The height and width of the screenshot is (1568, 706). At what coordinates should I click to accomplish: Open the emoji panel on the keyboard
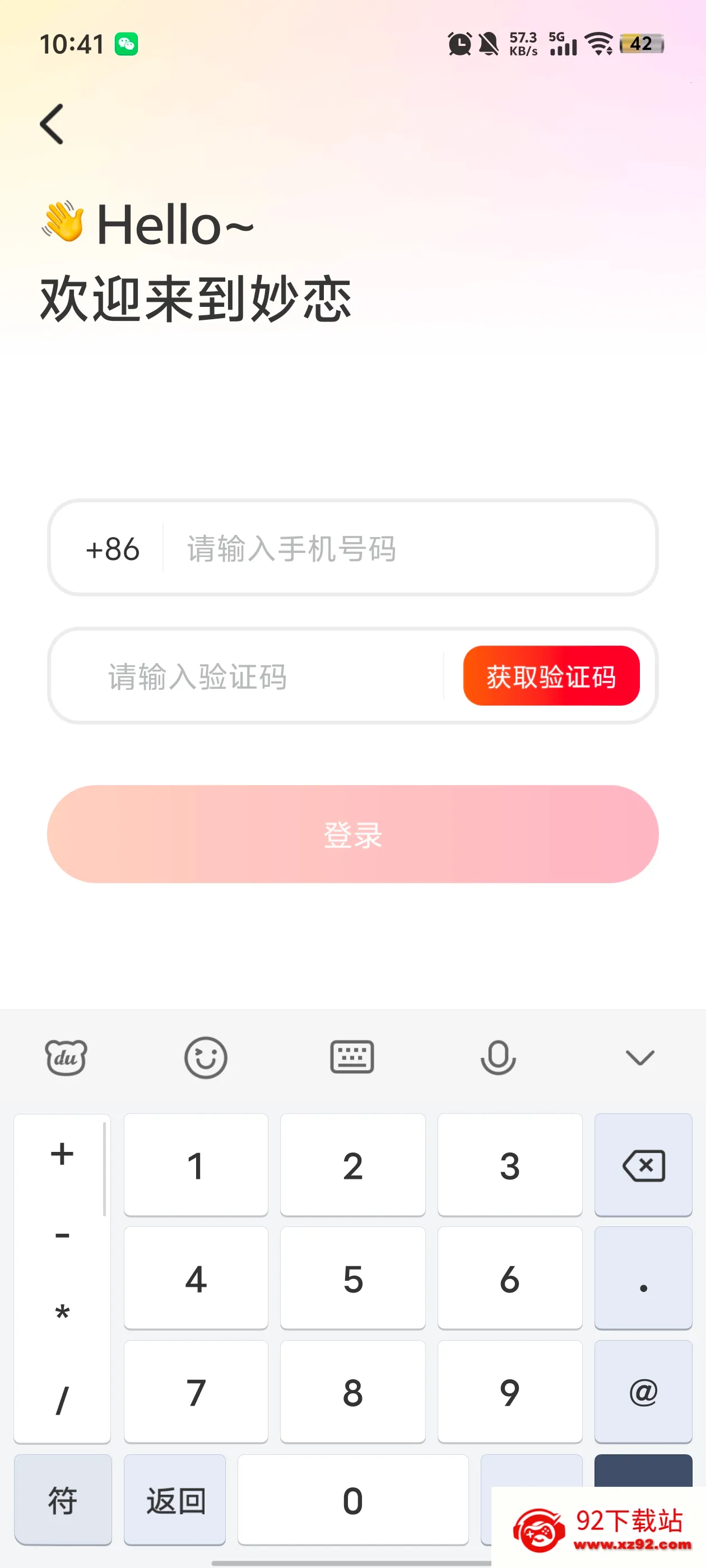point(206,1058)
